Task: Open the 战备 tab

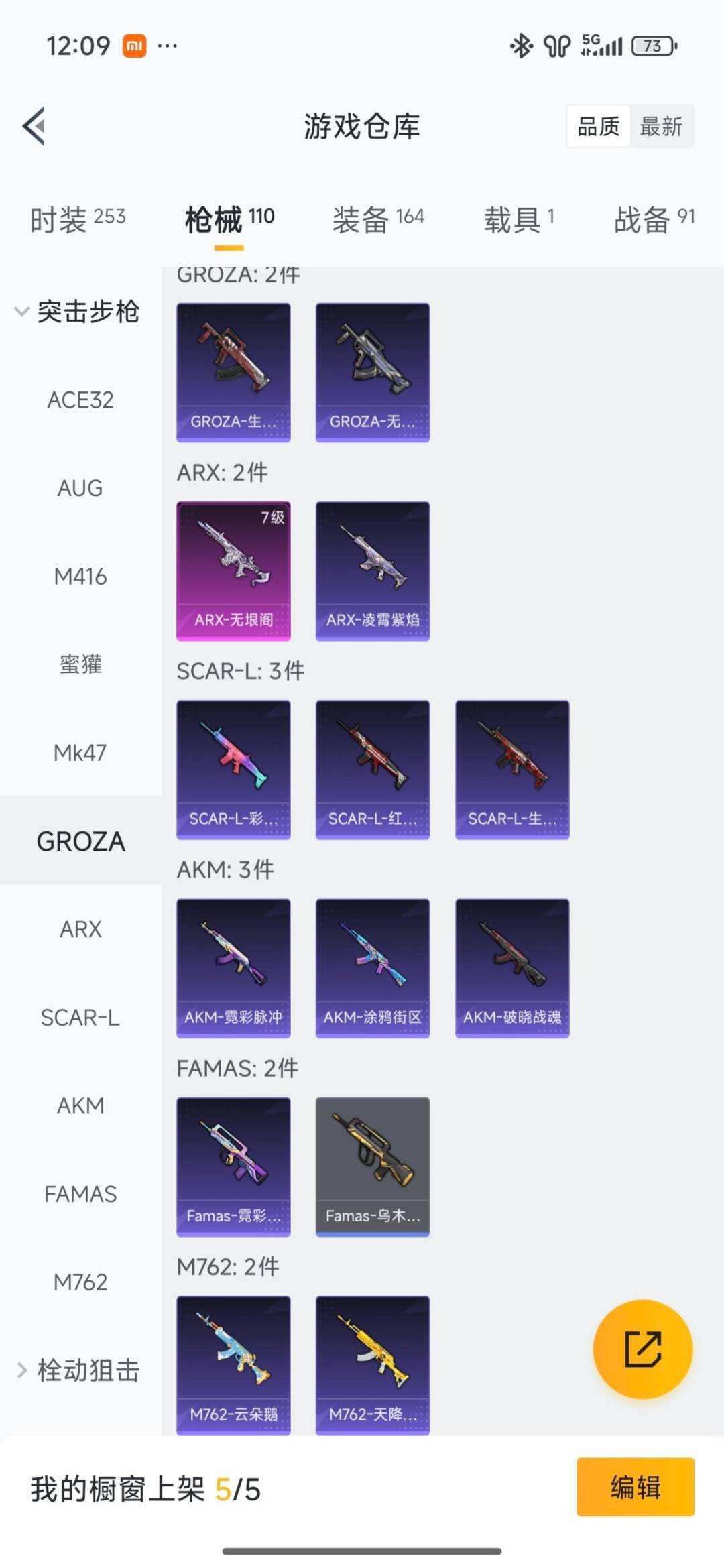Action: [654, 219]
